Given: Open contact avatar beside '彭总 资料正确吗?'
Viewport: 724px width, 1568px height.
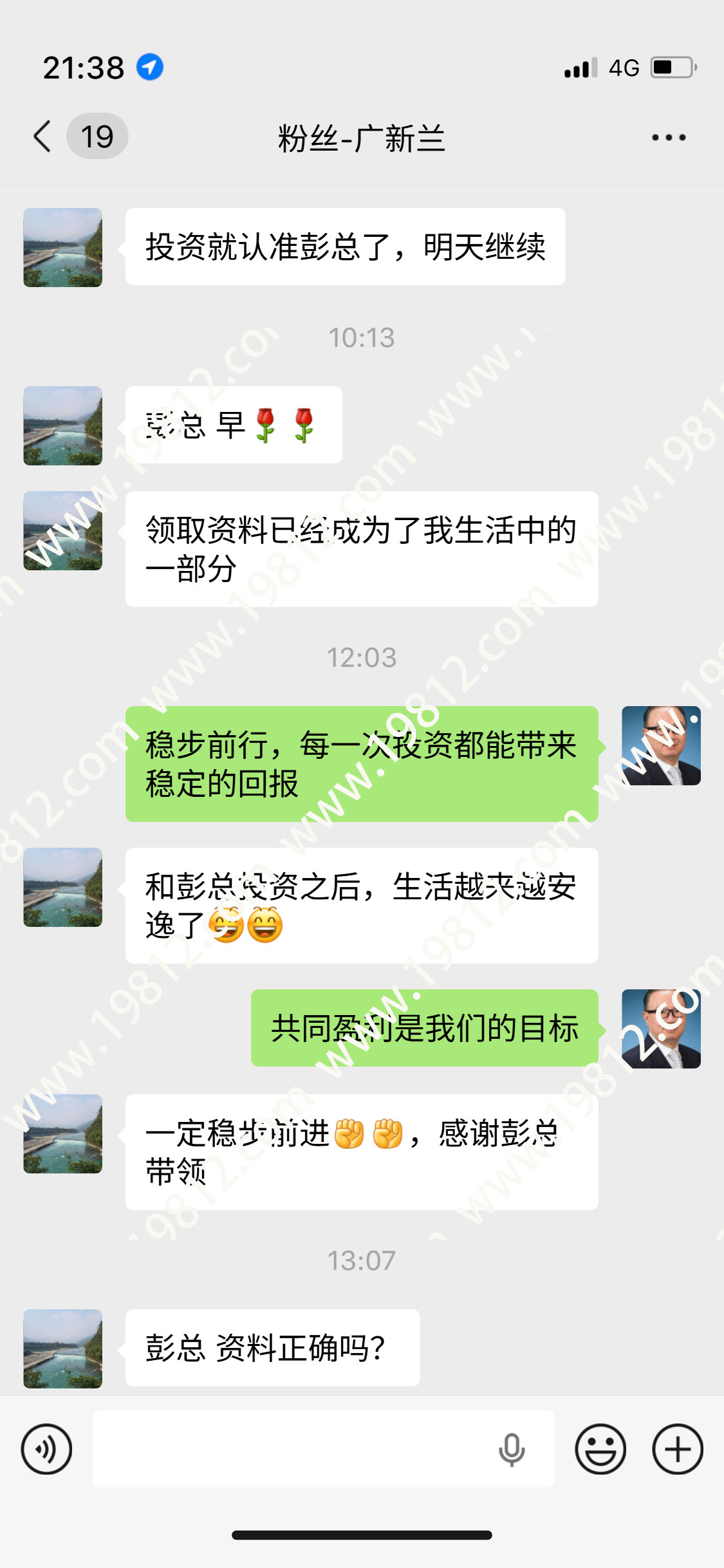Looking at the screenshot, I should tap(62, 1349).
